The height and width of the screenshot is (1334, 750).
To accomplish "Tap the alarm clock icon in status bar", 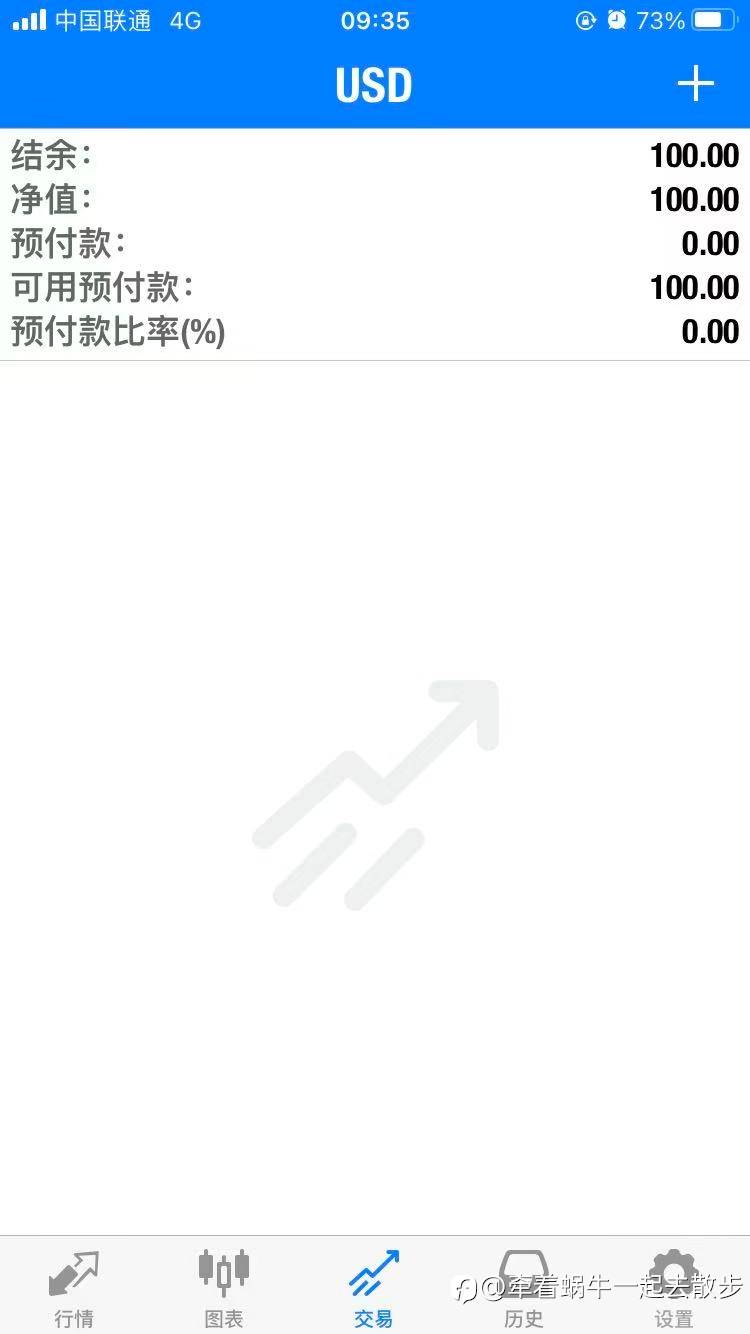I will (616, 20).
